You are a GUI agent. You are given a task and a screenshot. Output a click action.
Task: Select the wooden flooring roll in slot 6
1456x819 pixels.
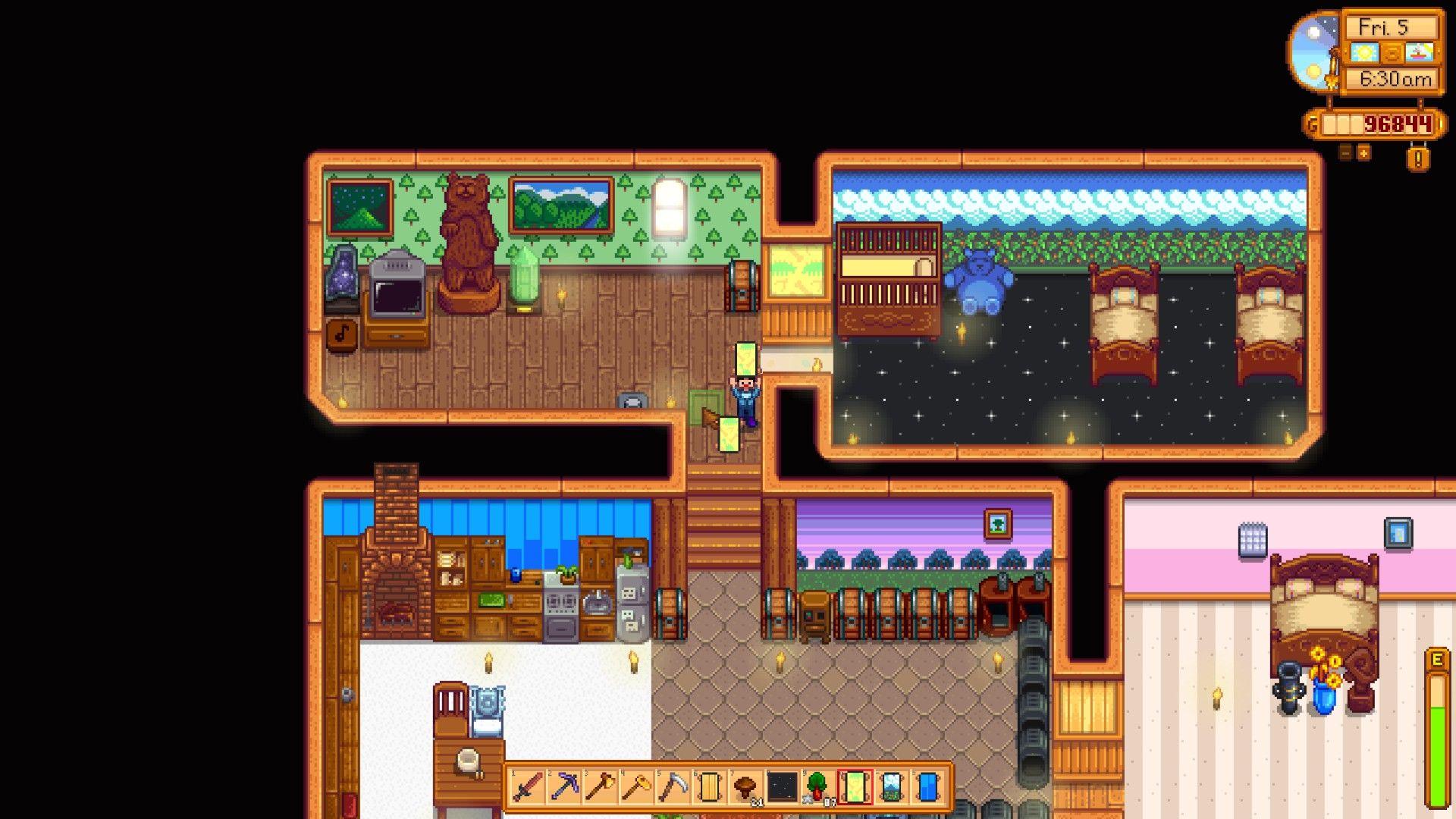[709, 787]
